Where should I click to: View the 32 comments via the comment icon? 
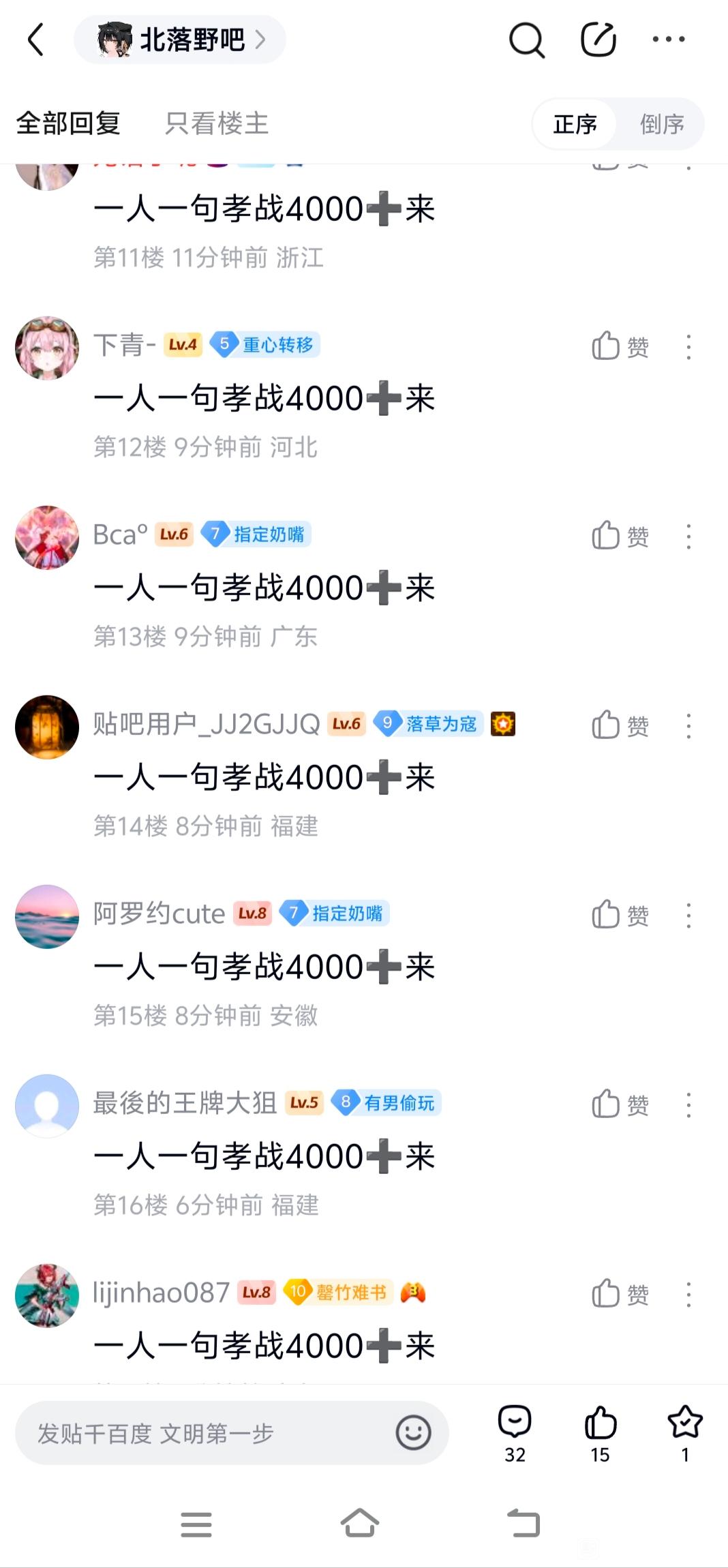pyautogui.click(x=515, y=1432)
